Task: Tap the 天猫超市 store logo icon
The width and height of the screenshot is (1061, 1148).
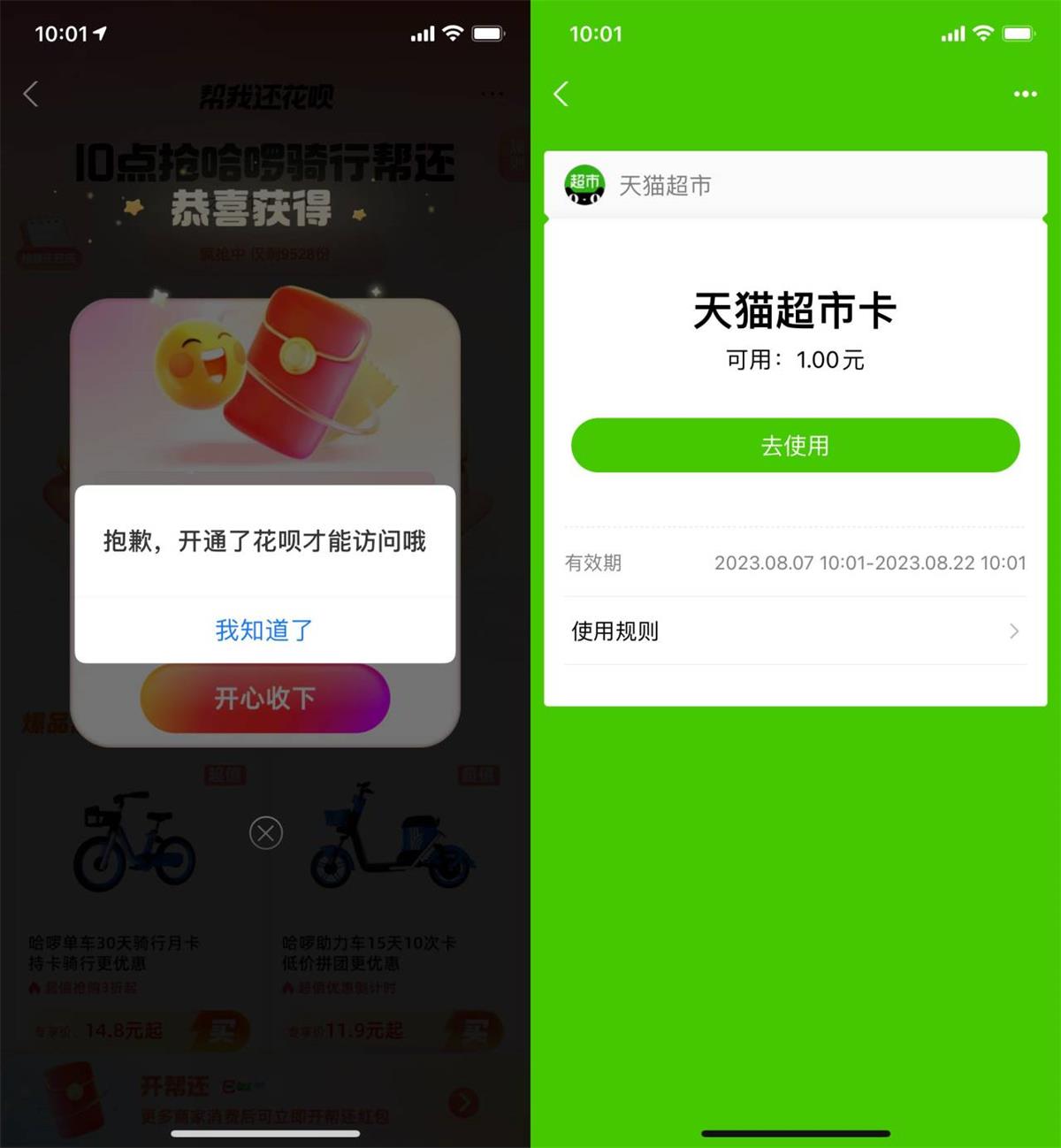Action: point(584,186)
